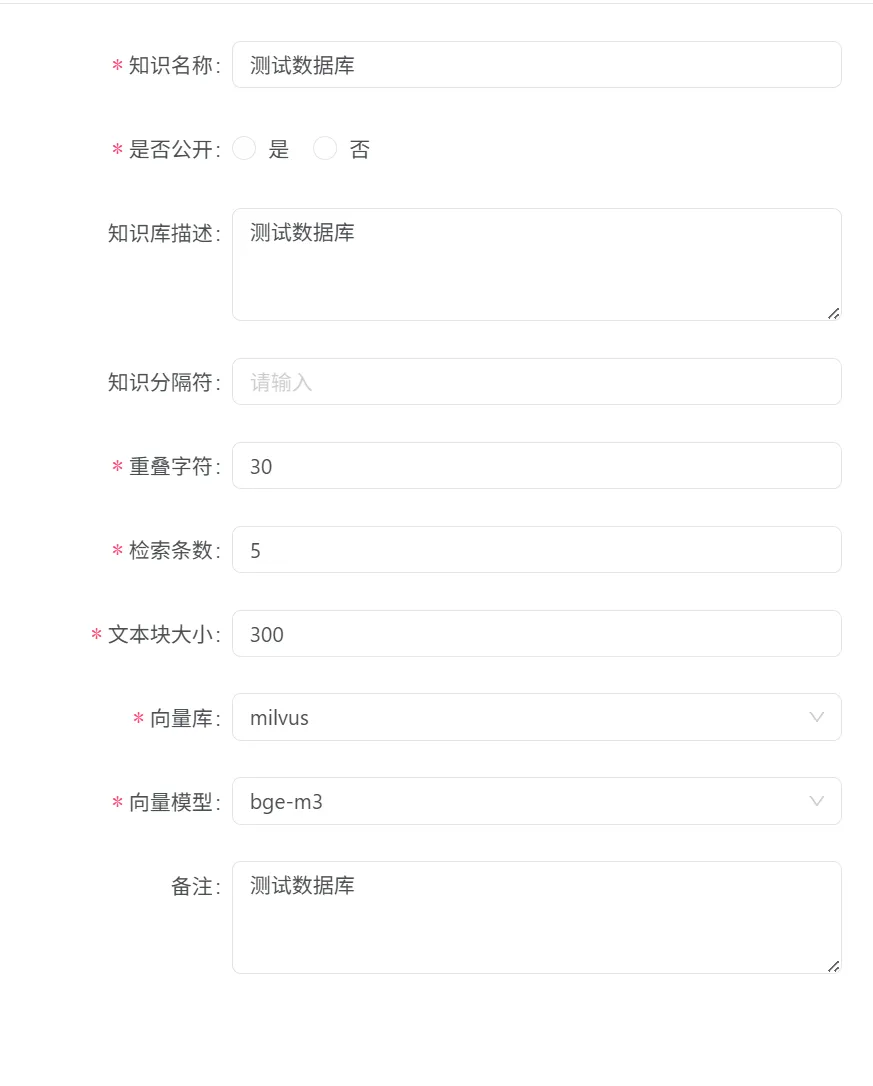Click the chevron arrow on the 向量模型 selector
873x1086 pixels.
(x=817, y=801)
